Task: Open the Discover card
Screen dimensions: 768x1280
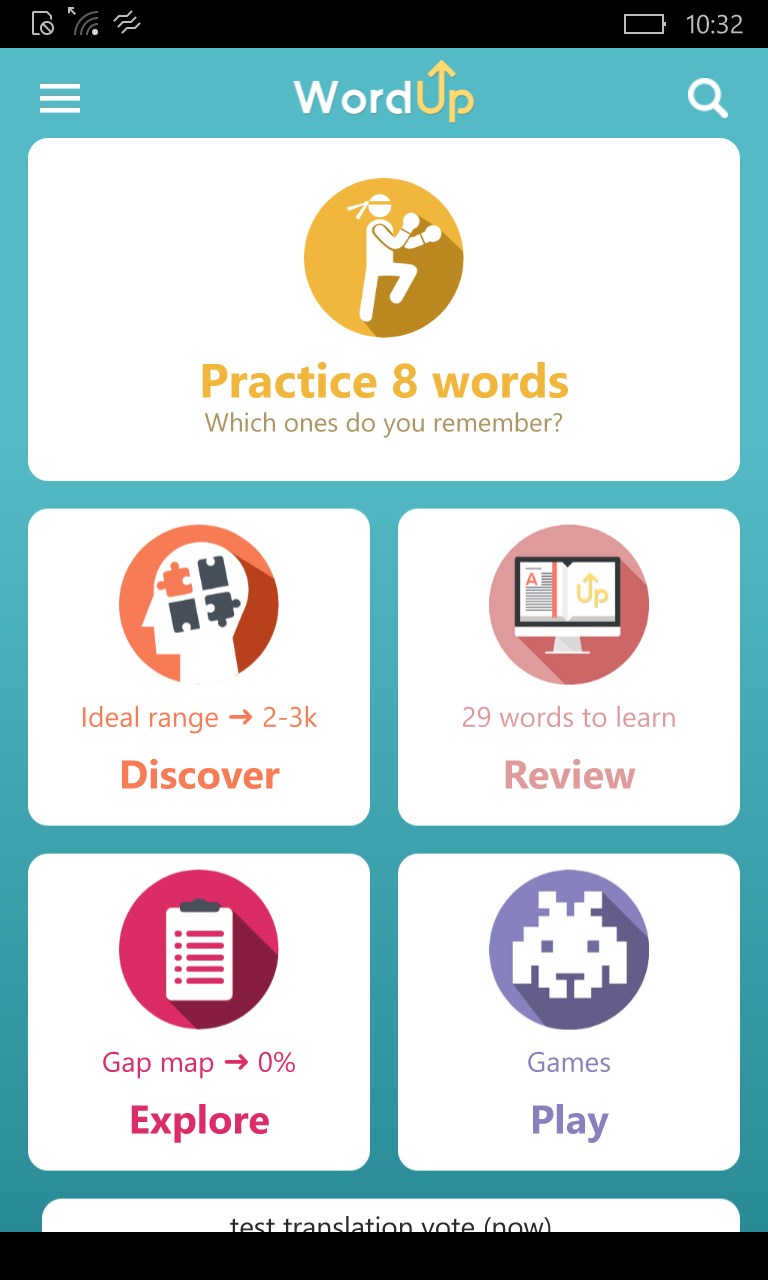Action: 199,667
